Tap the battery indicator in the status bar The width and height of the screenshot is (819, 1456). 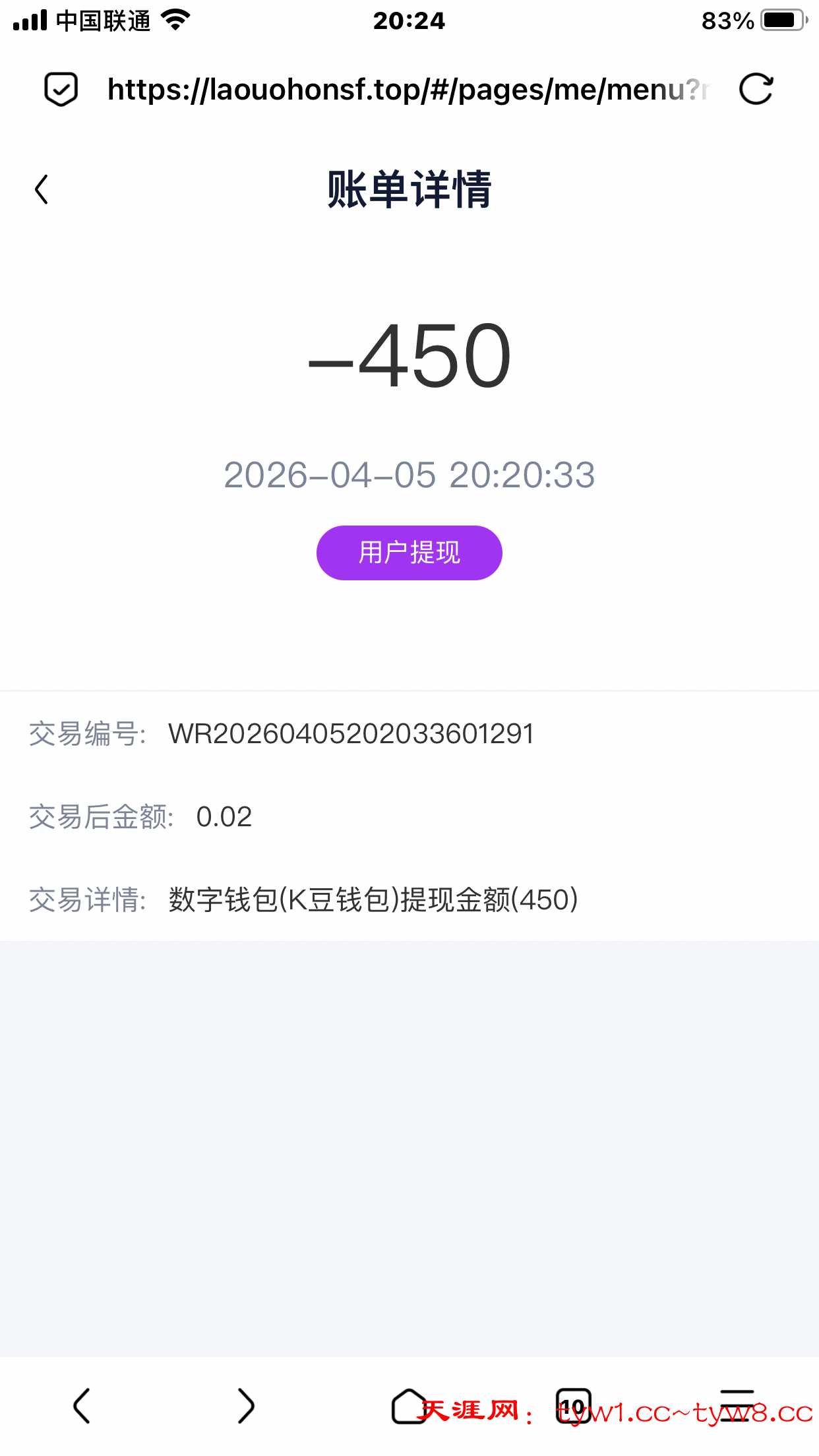[x=781, y=20]
